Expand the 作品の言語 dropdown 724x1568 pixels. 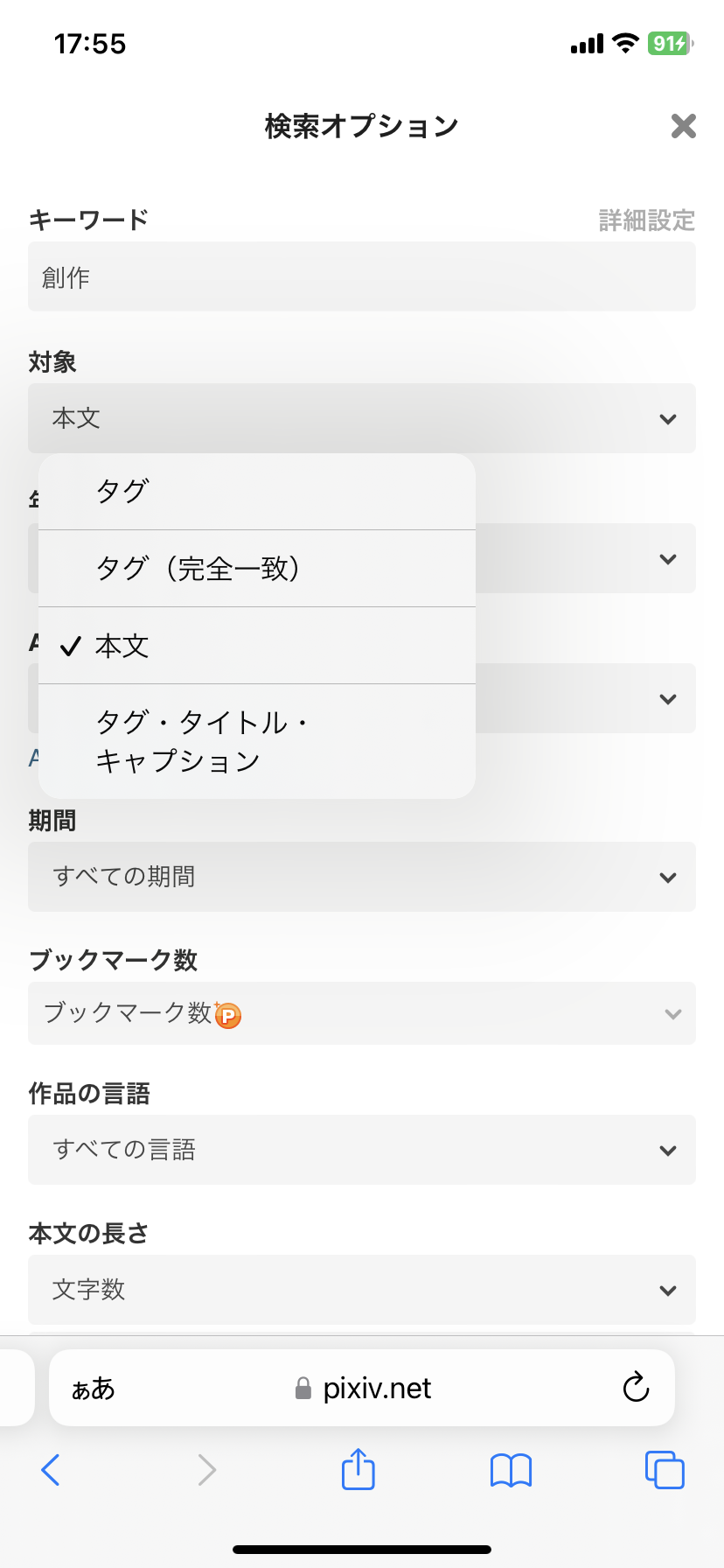[x=362, y=1150]
